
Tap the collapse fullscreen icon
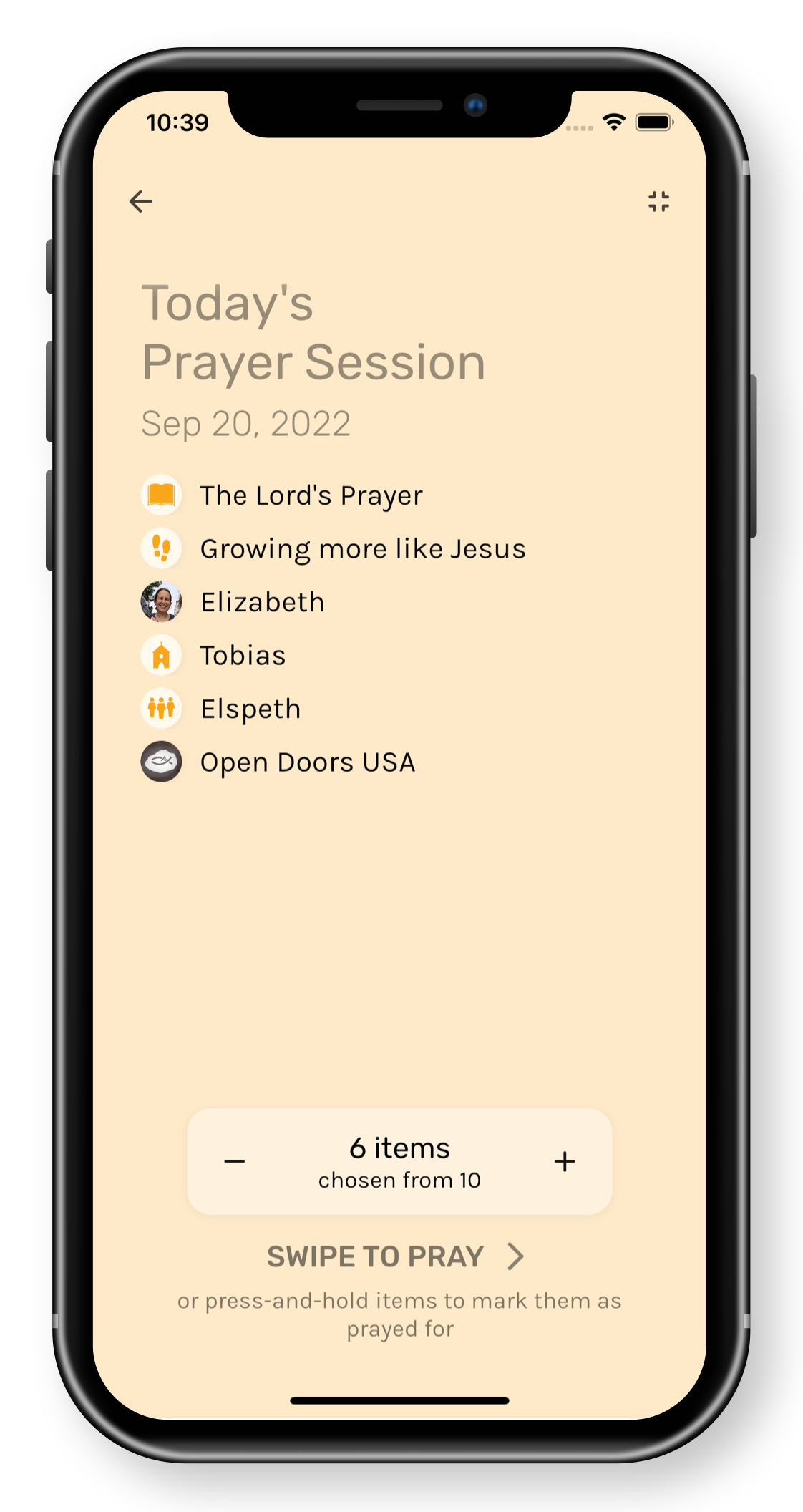point(658,202)
